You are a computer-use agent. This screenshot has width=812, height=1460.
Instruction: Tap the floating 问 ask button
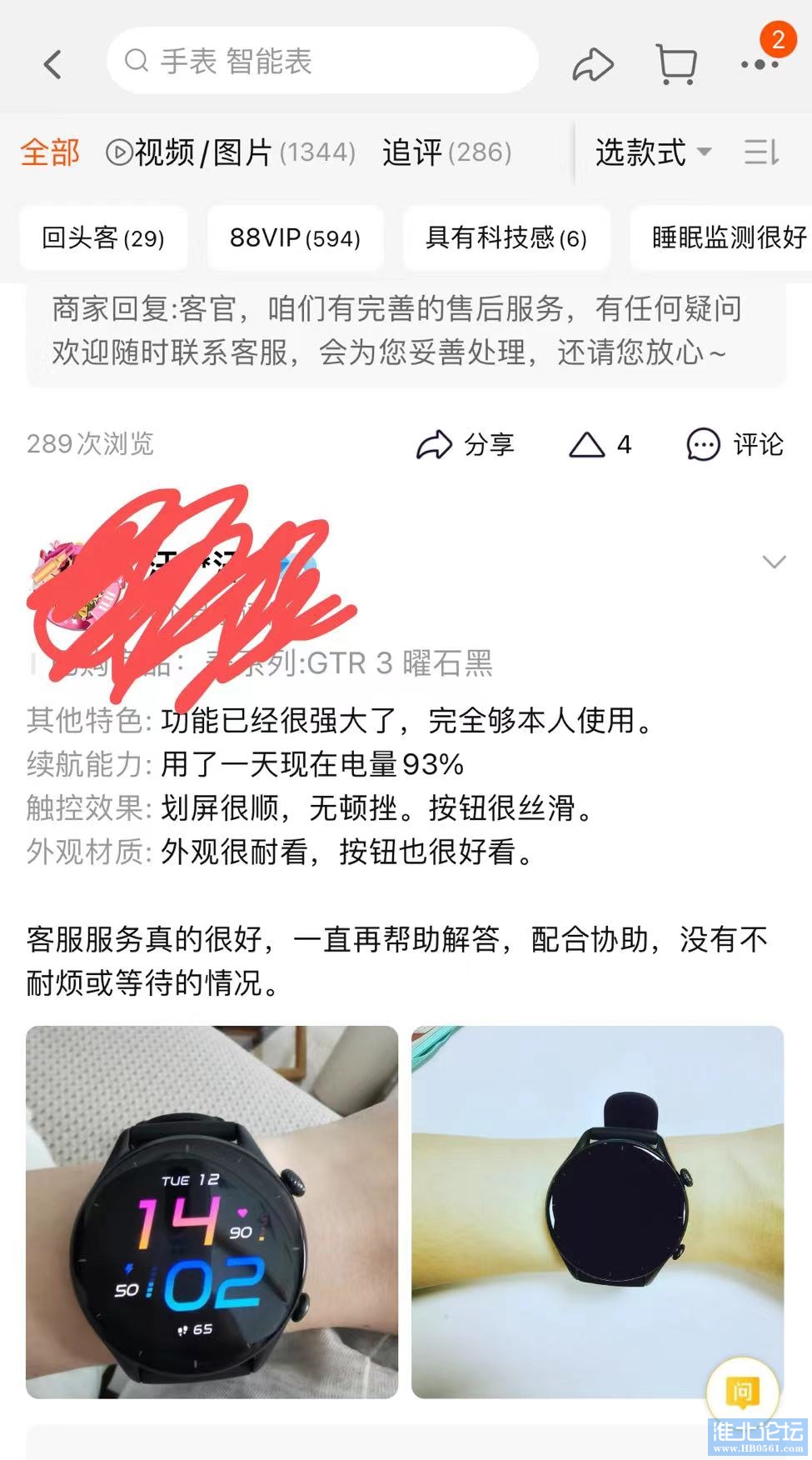(742, 1391)
